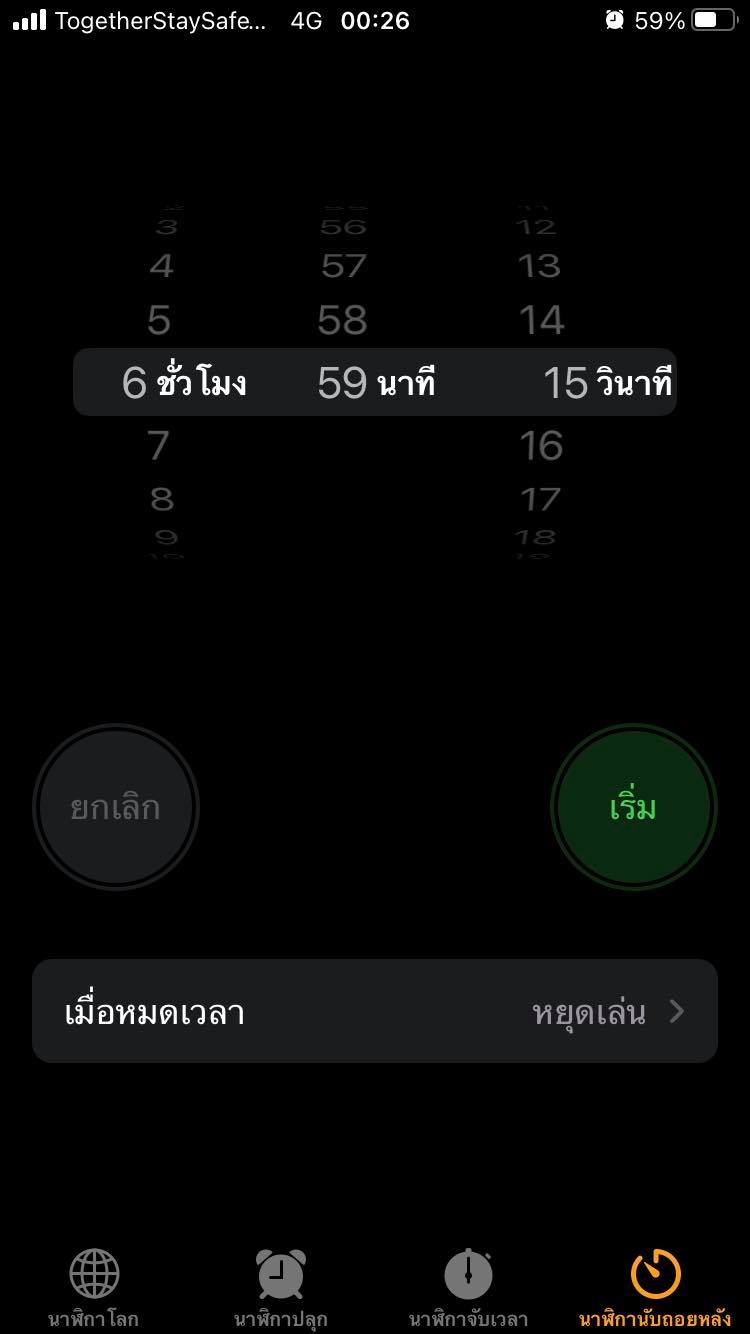Select 16 in the seconds picker
This screenshot has height=1334, width=750.
(x=541, y=445)
